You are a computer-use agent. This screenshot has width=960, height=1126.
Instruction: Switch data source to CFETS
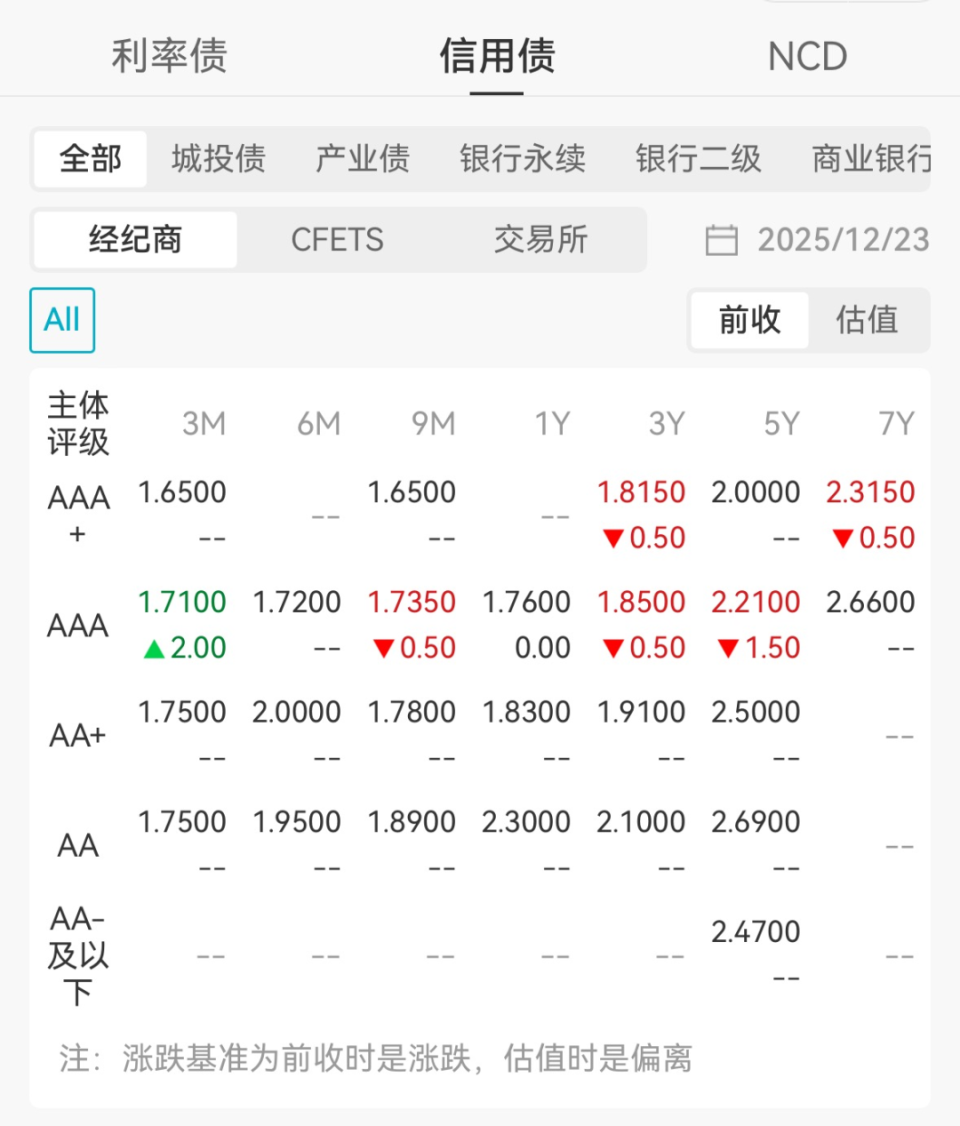click(337, 240)
